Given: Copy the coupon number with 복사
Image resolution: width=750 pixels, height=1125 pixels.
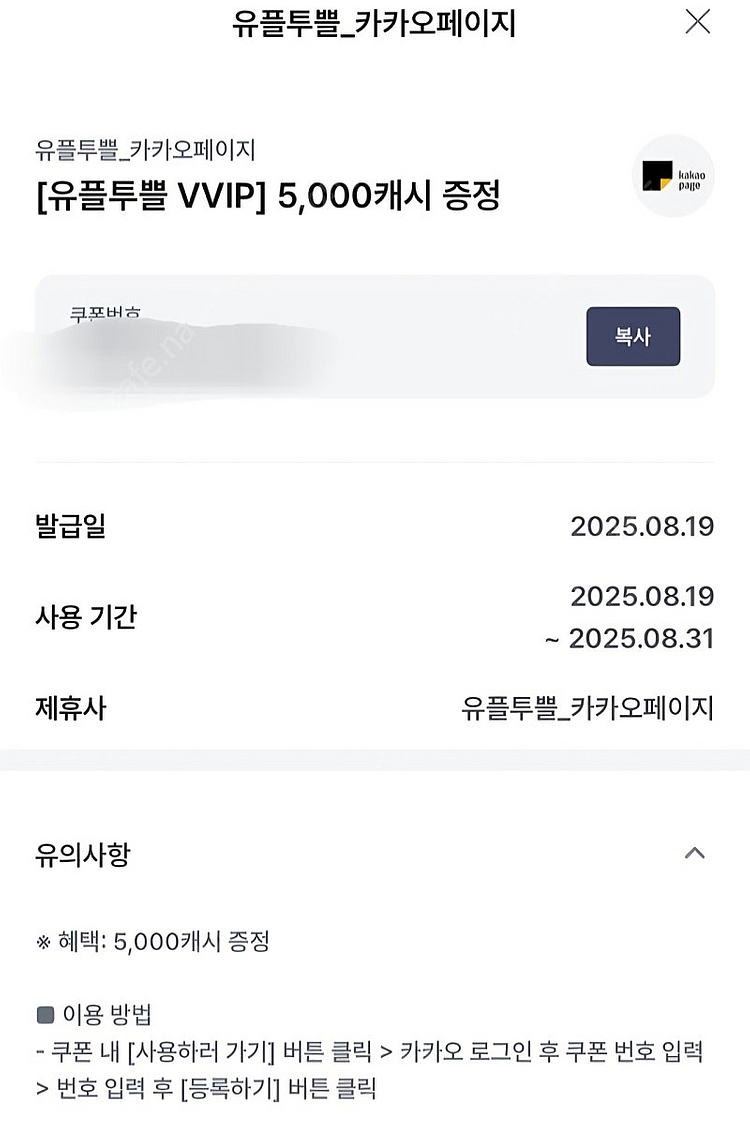Looking at the screenshot, I should click(x=632, y=337).
